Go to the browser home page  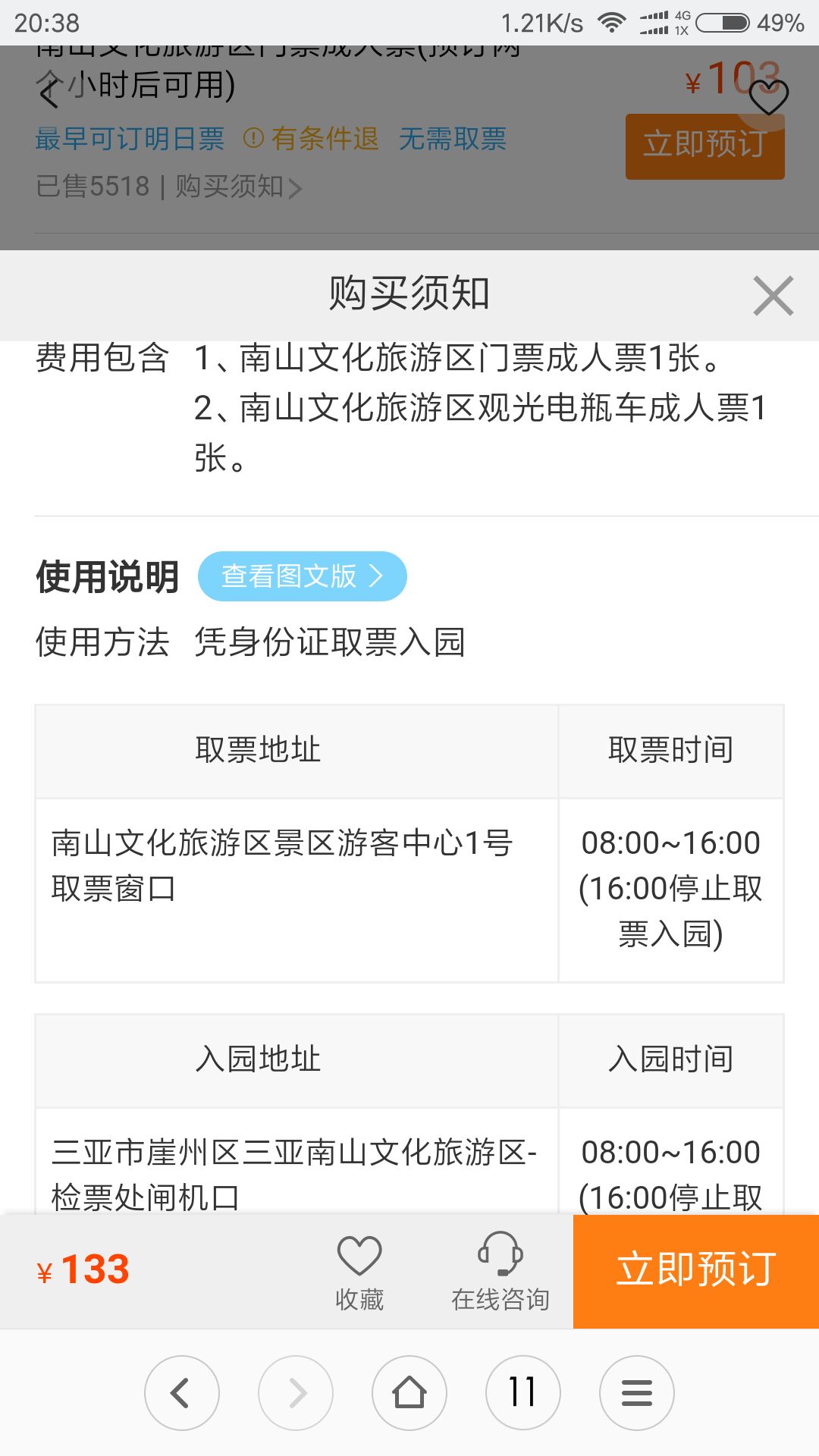tap(409, 1393)
